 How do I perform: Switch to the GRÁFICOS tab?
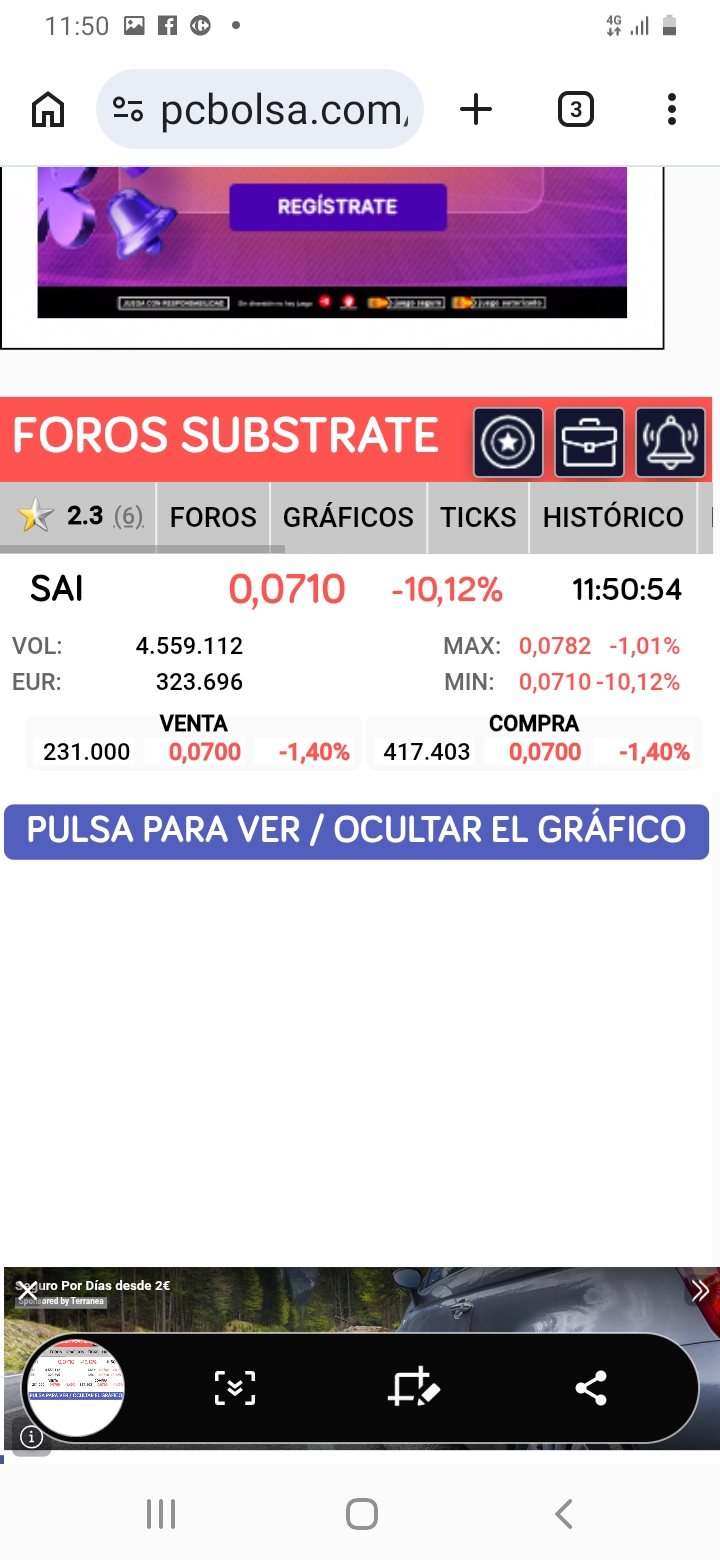click(348, 517)
